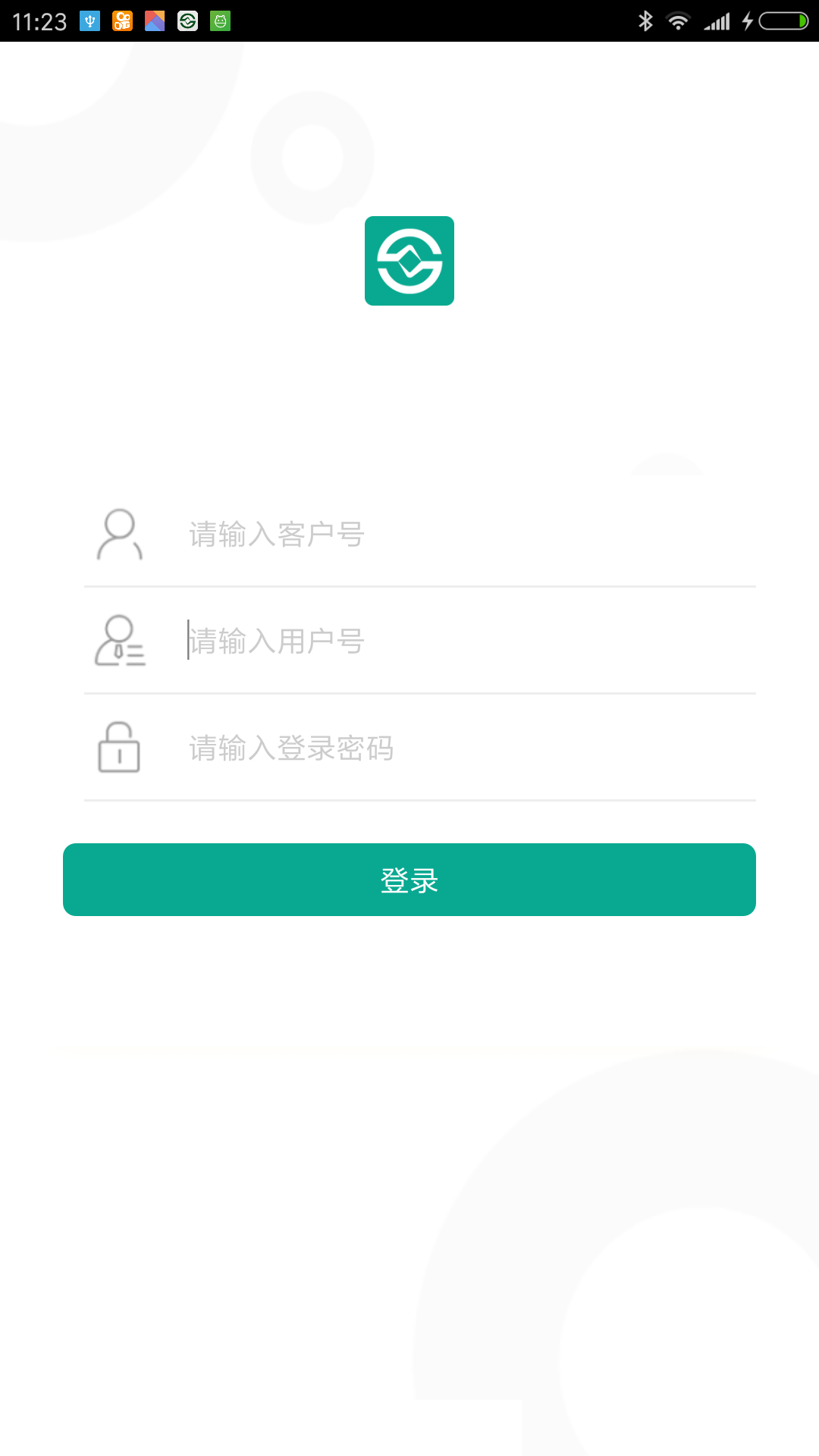Click the 请输入客户号 customer number field
The image size is (819, 1456).
(x=379, y=534)
